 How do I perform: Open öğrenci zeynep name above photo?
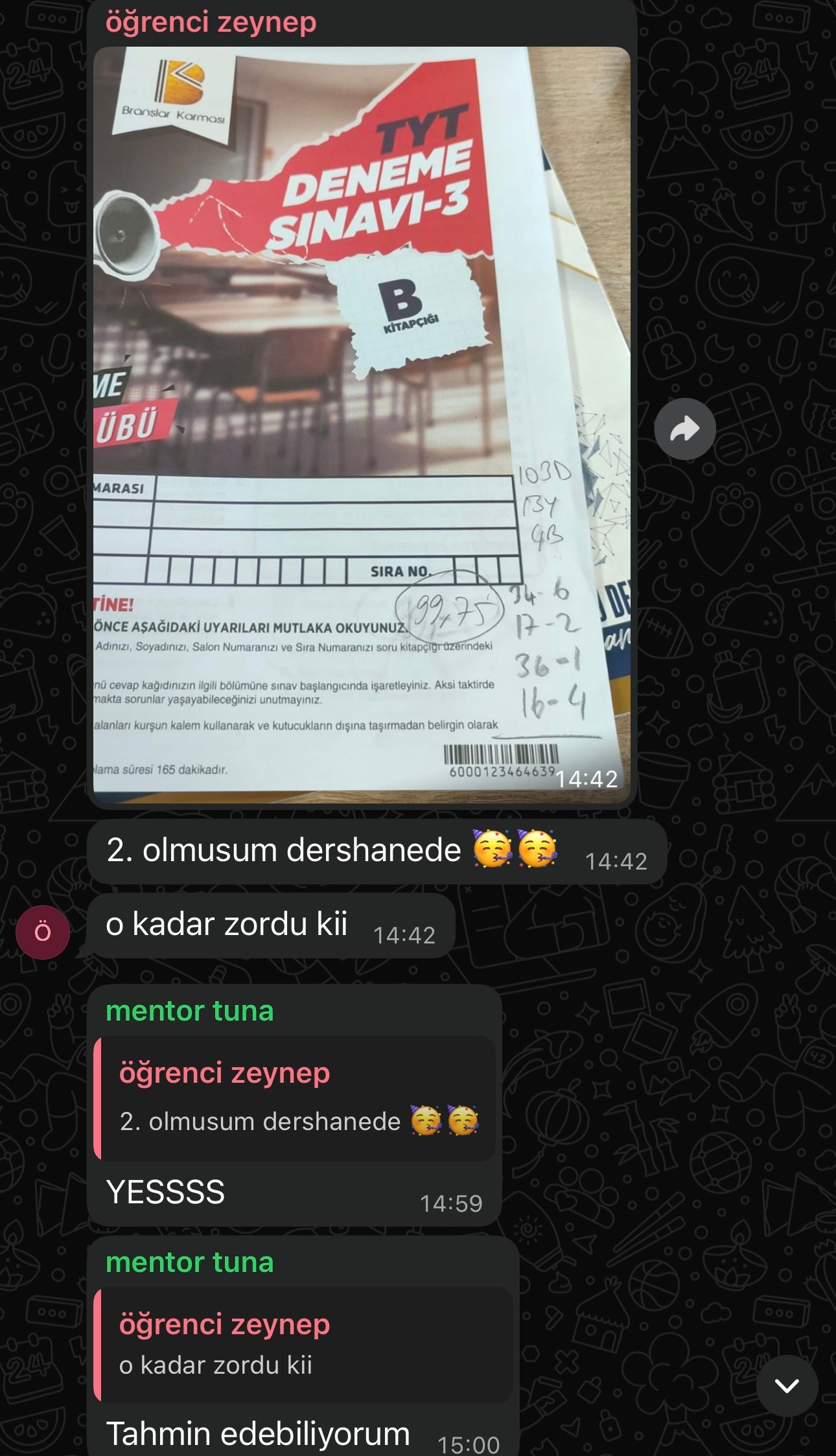211,22
